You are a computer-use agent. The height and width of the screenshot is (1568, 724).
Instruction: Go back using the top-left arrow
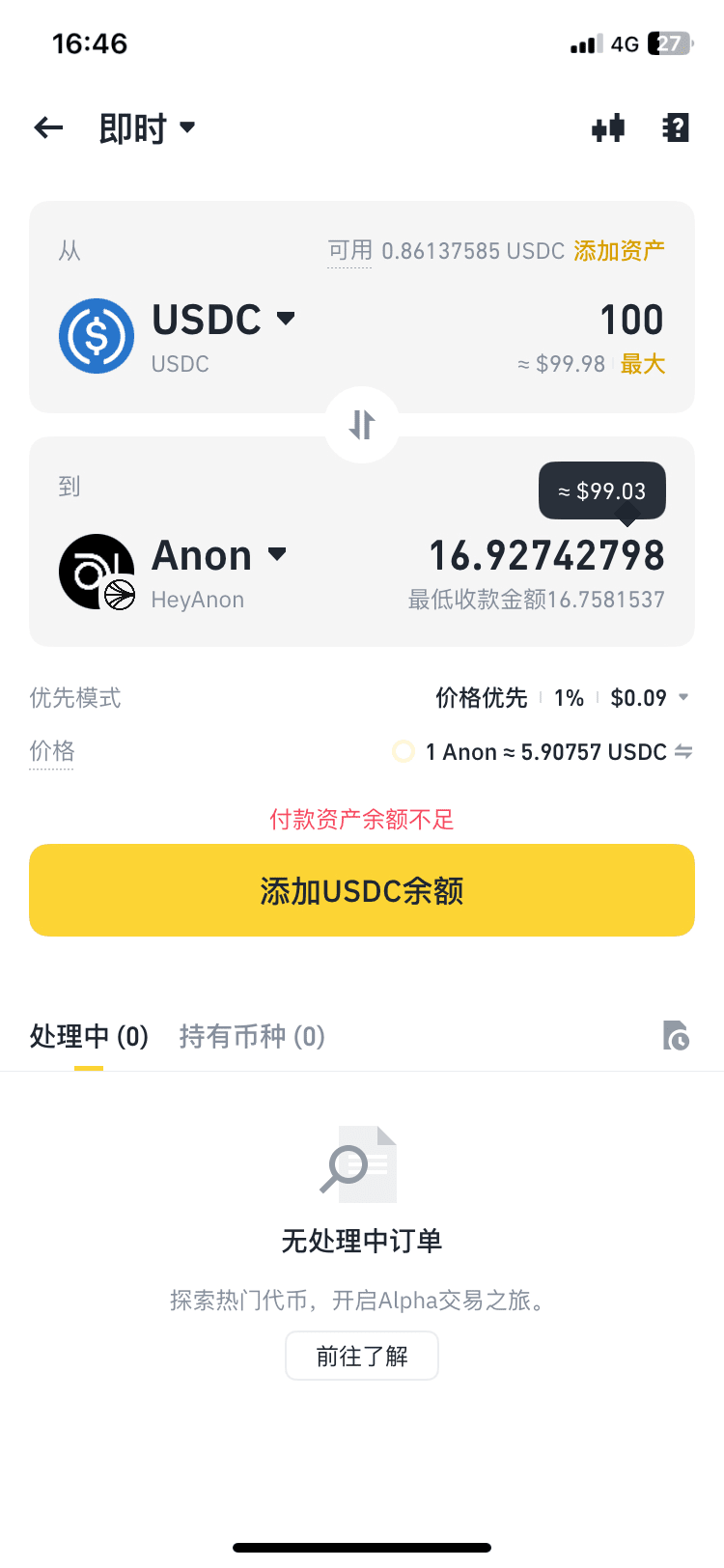(x=48, y=127)
